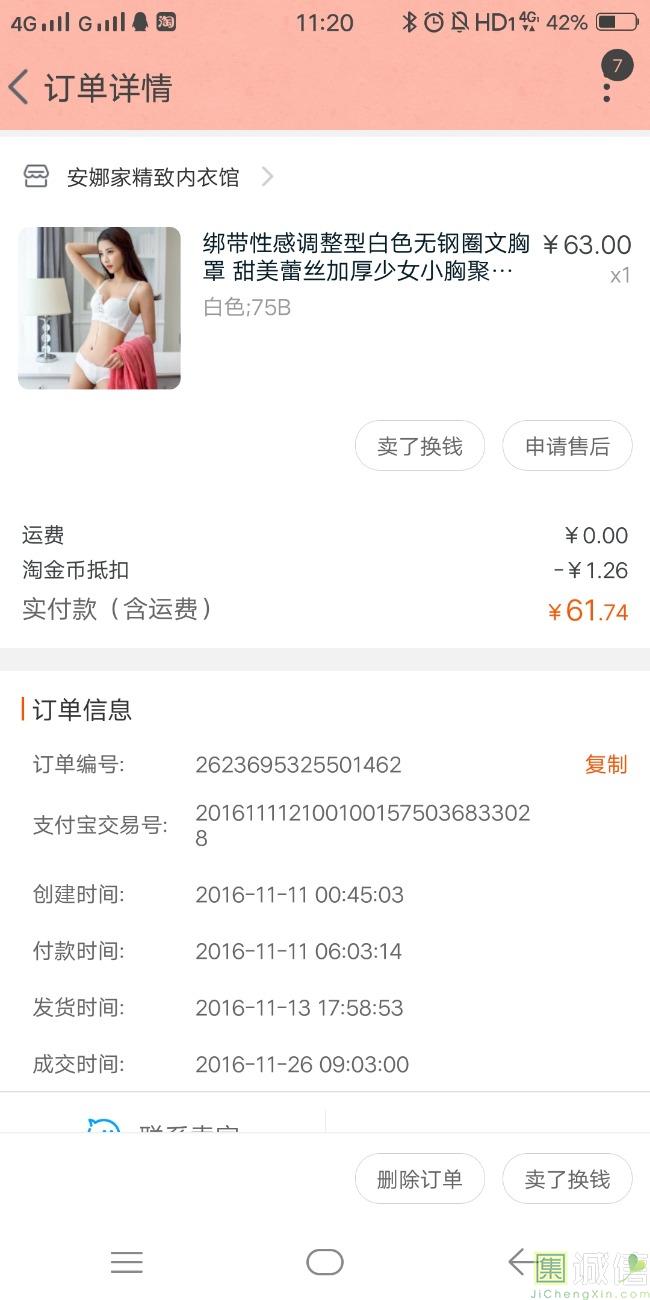This screenshot has height=1300, width=650.
Task: Go to the system home screen
Action: [325, 1262]
